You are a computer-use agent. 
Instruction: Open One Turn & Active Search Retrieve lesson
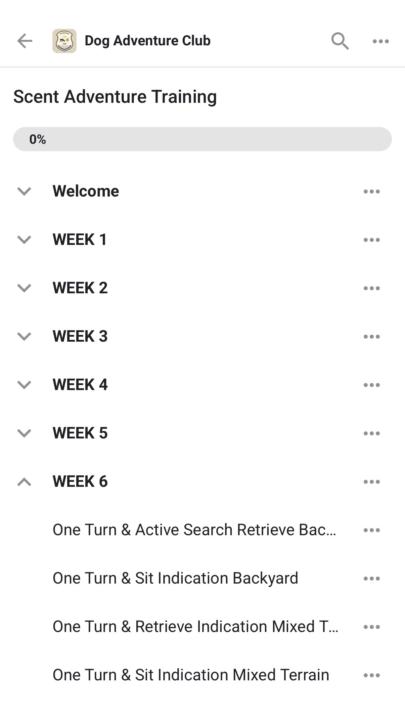coord(194,530)
